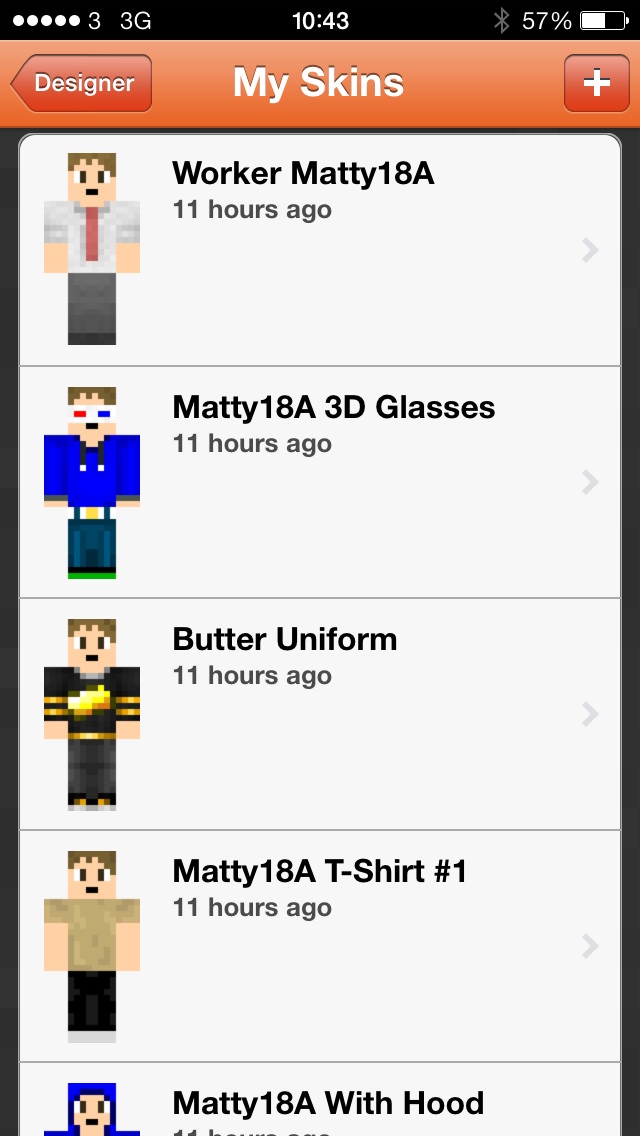Screen dimensions: 640x1136
Task: Open Matty18A T-Shirt #1 skin
Action: pyautogui.click(x=320, y=946)
